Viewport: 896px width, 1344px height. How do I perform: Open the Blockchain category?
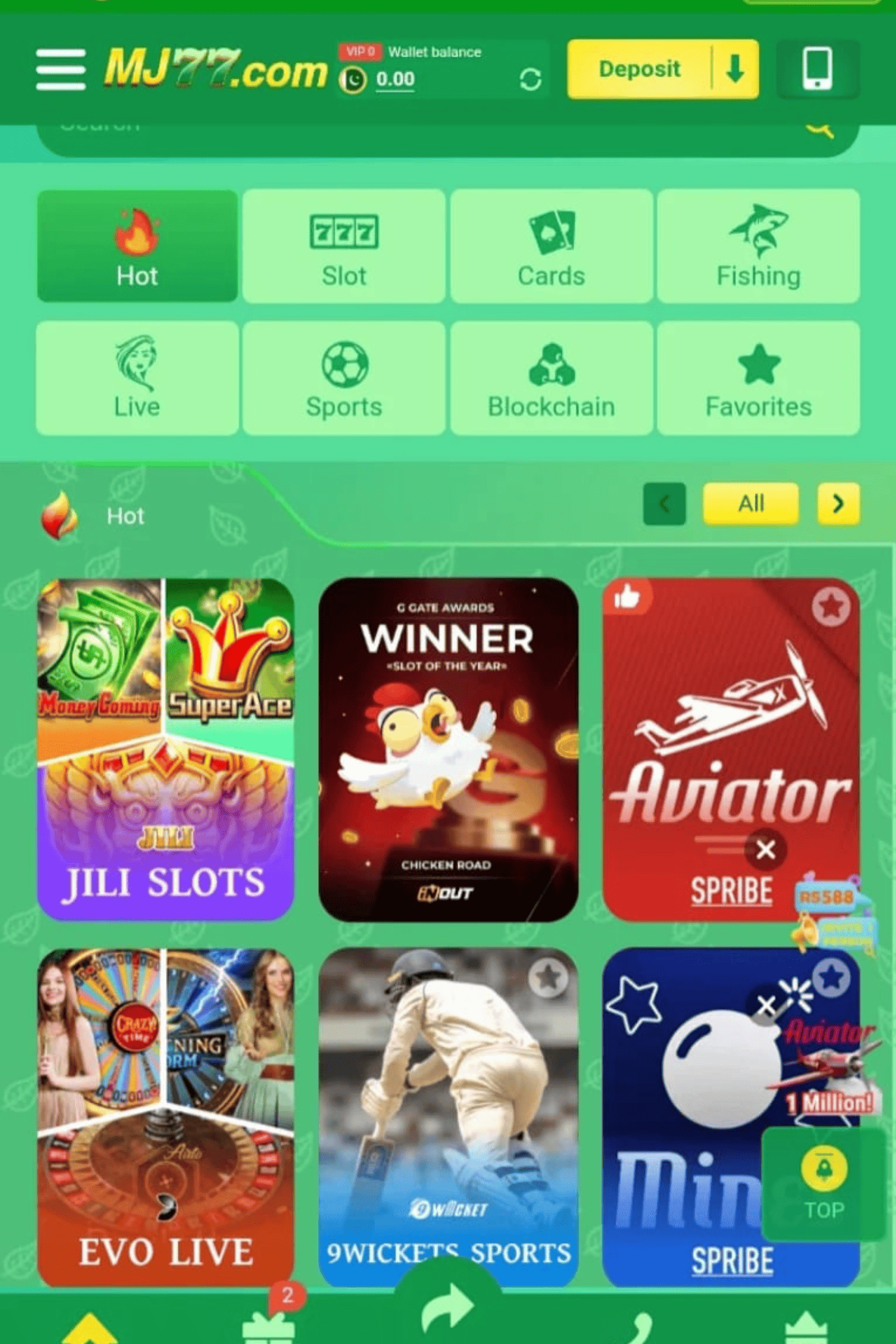[x=551, y=378]
